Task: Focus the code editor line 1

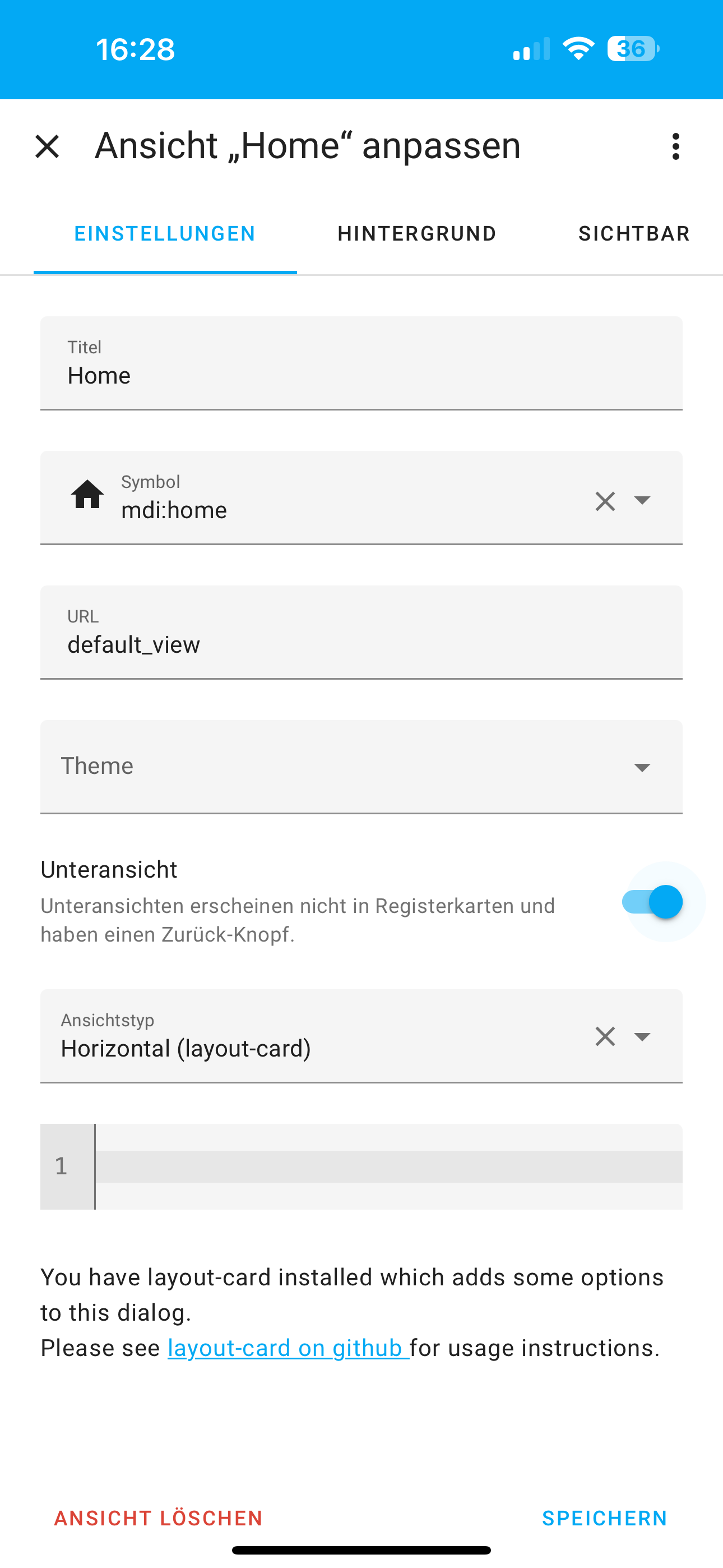Action: tap(388, 1166)
